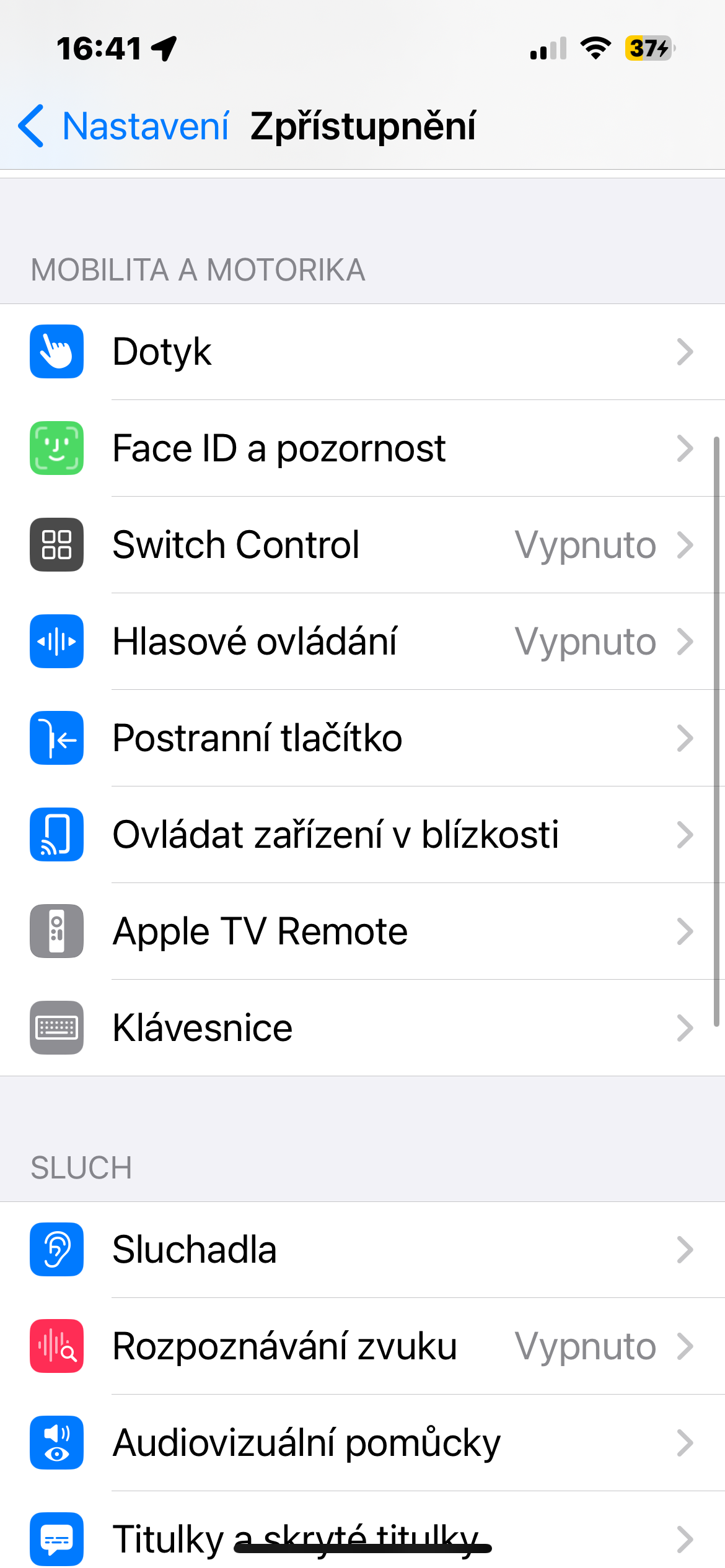Open Klávesnice settings
This screenshot has height=1568, width=725.
pyautogui.click(x=362, y=1028)
